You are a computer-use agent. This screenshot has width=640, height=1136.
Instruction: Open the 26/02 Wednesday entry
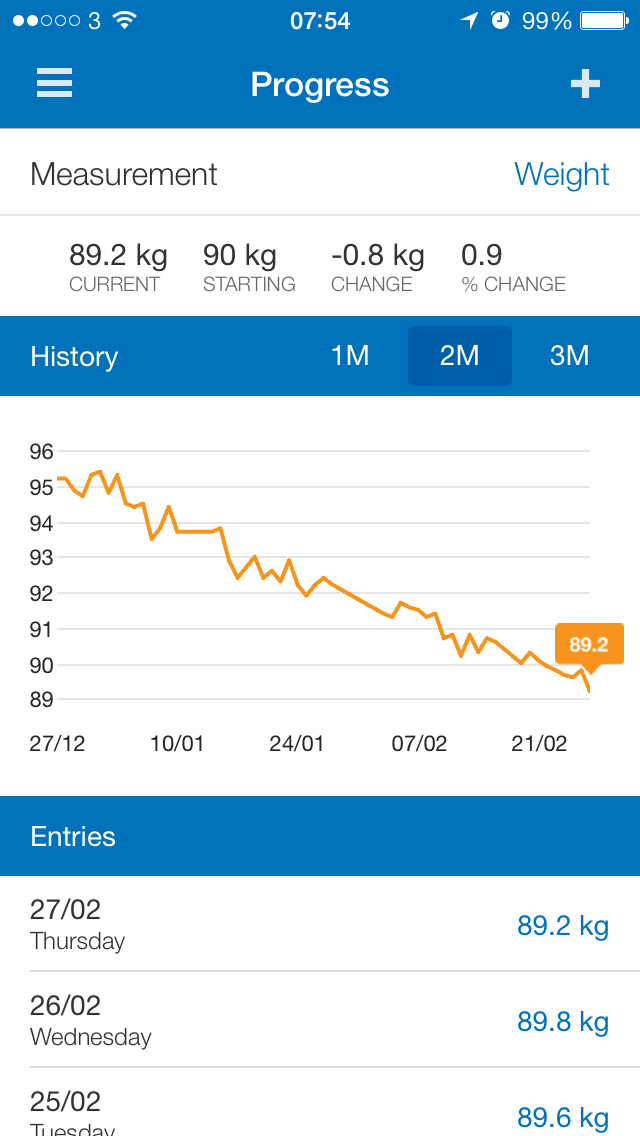(320, 1019)
